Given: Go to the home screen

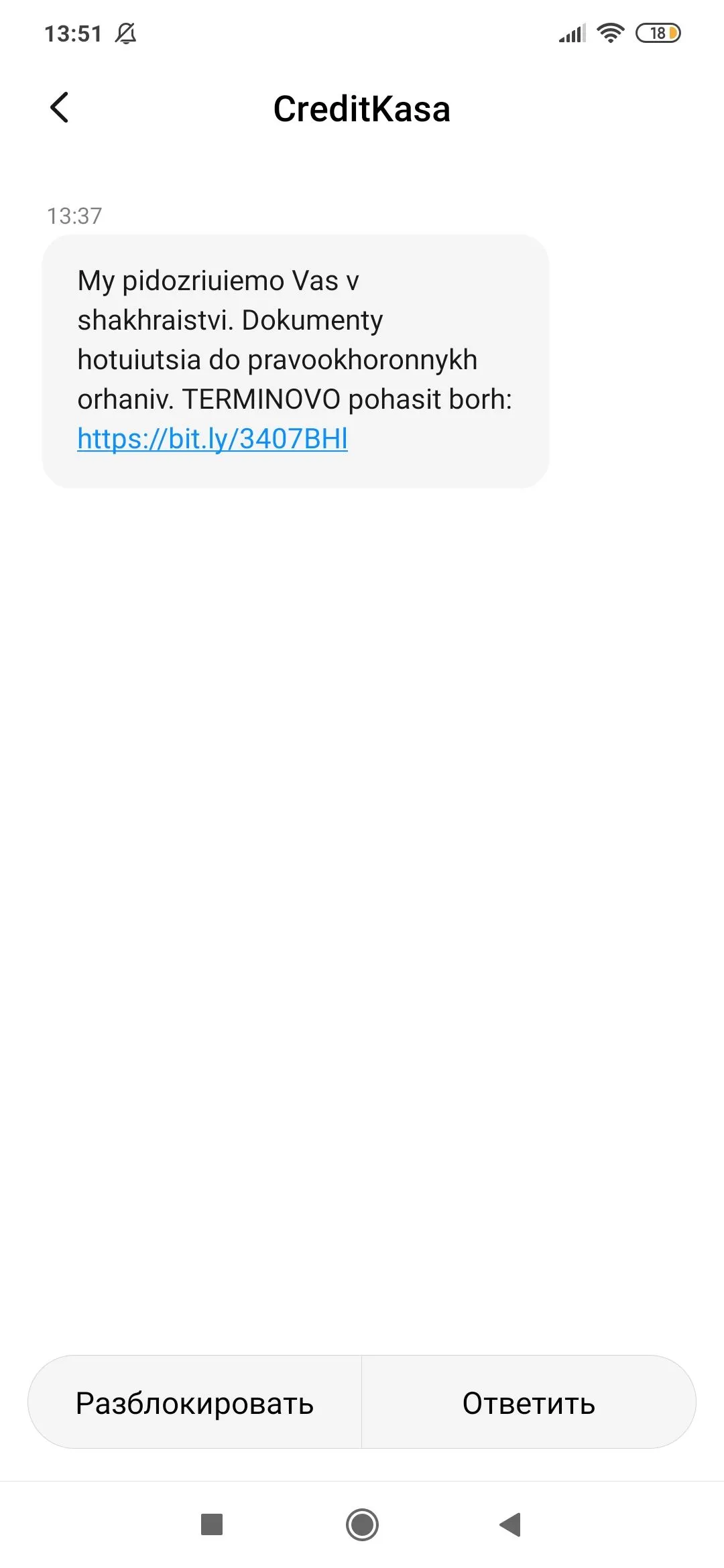Looking at the screenshot, I should tap(362, 1524).
